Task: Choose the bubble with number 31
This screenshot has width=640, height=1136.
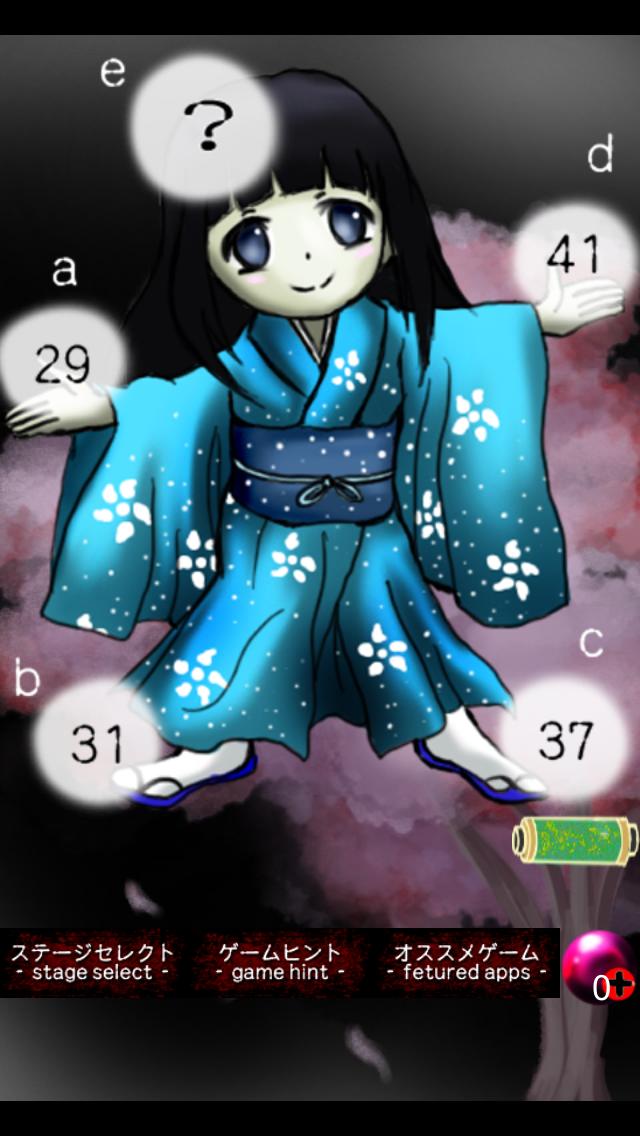Action: [x=97, y=743]
